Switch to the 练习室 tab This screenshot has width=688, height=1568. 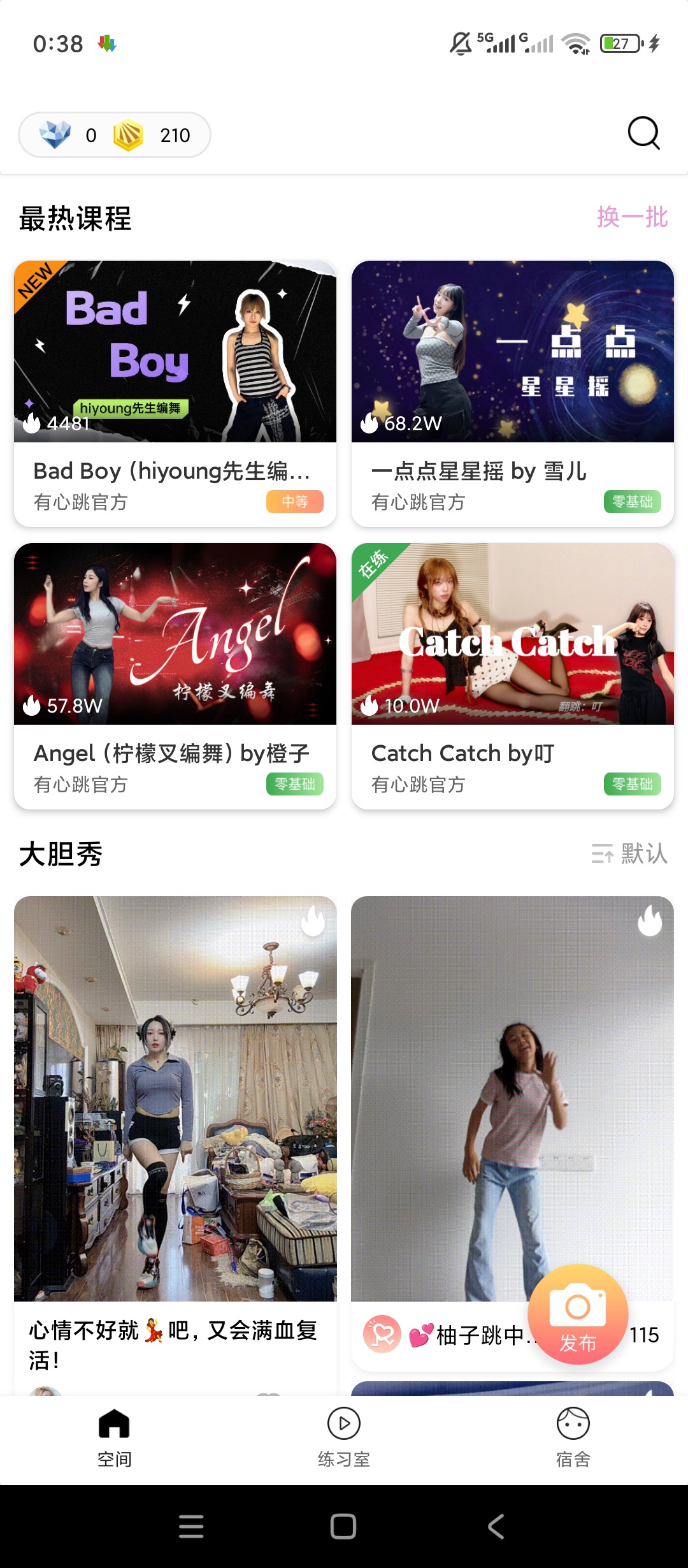point(344,1438)
